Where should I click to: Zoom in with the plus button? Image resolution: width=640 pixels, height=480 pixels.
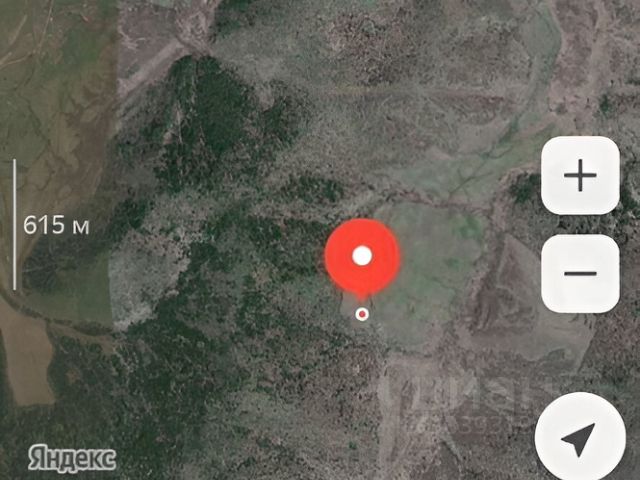(580, 176)
